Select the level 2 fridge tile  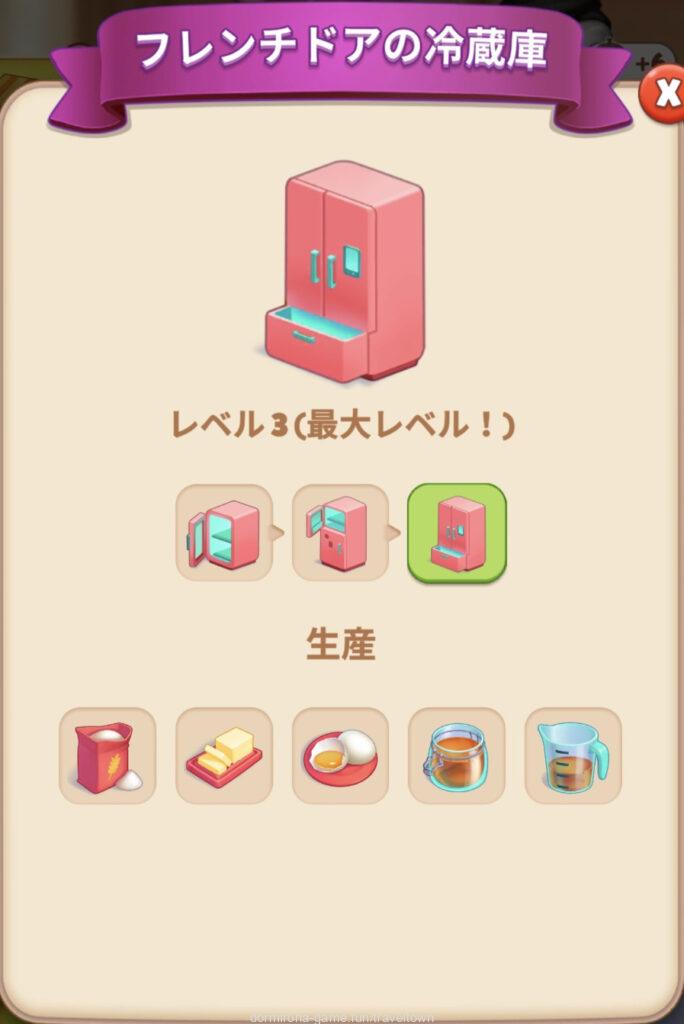[340, 533]
